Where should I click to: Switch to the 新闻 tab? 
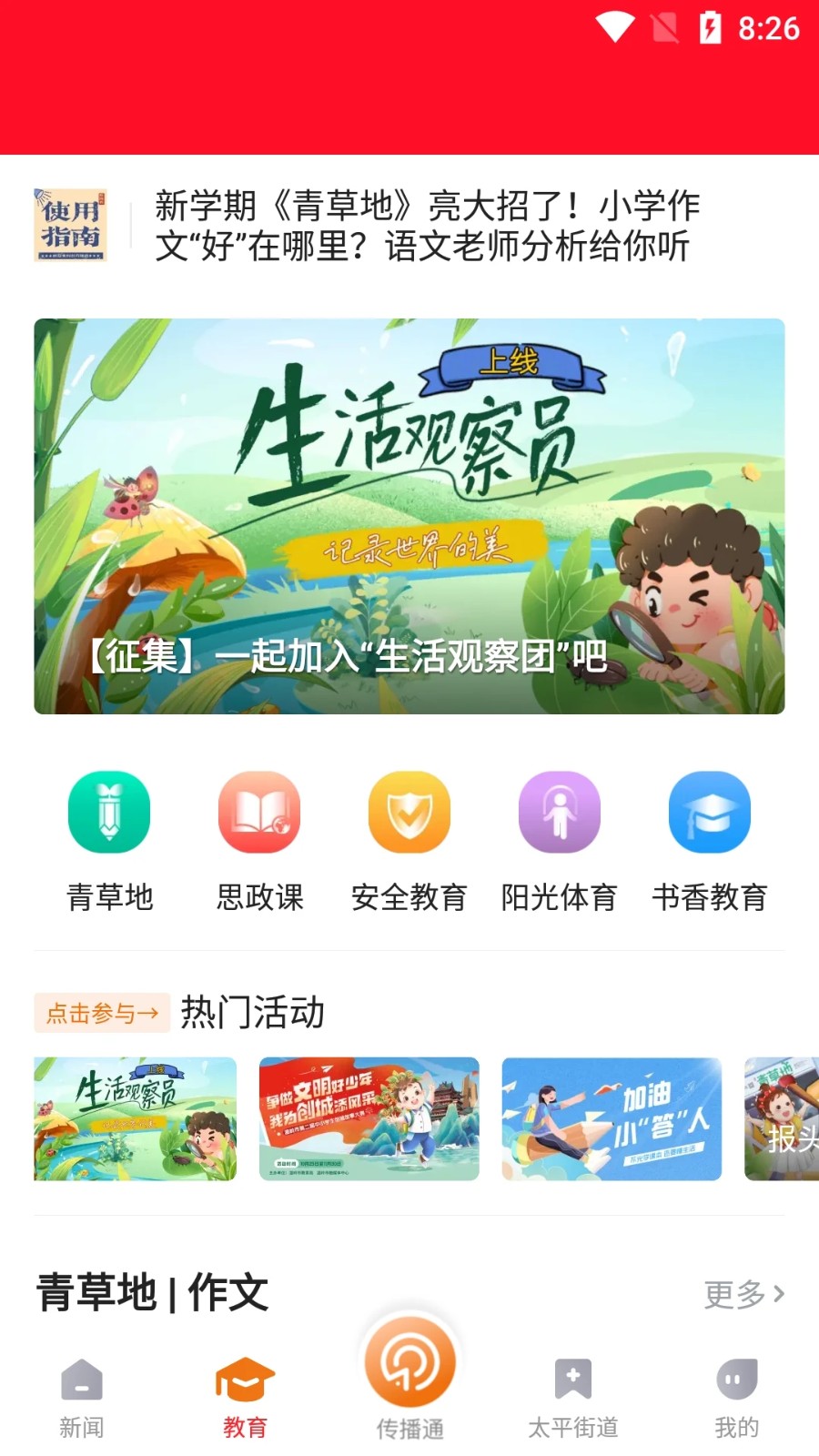(82, 1399)
